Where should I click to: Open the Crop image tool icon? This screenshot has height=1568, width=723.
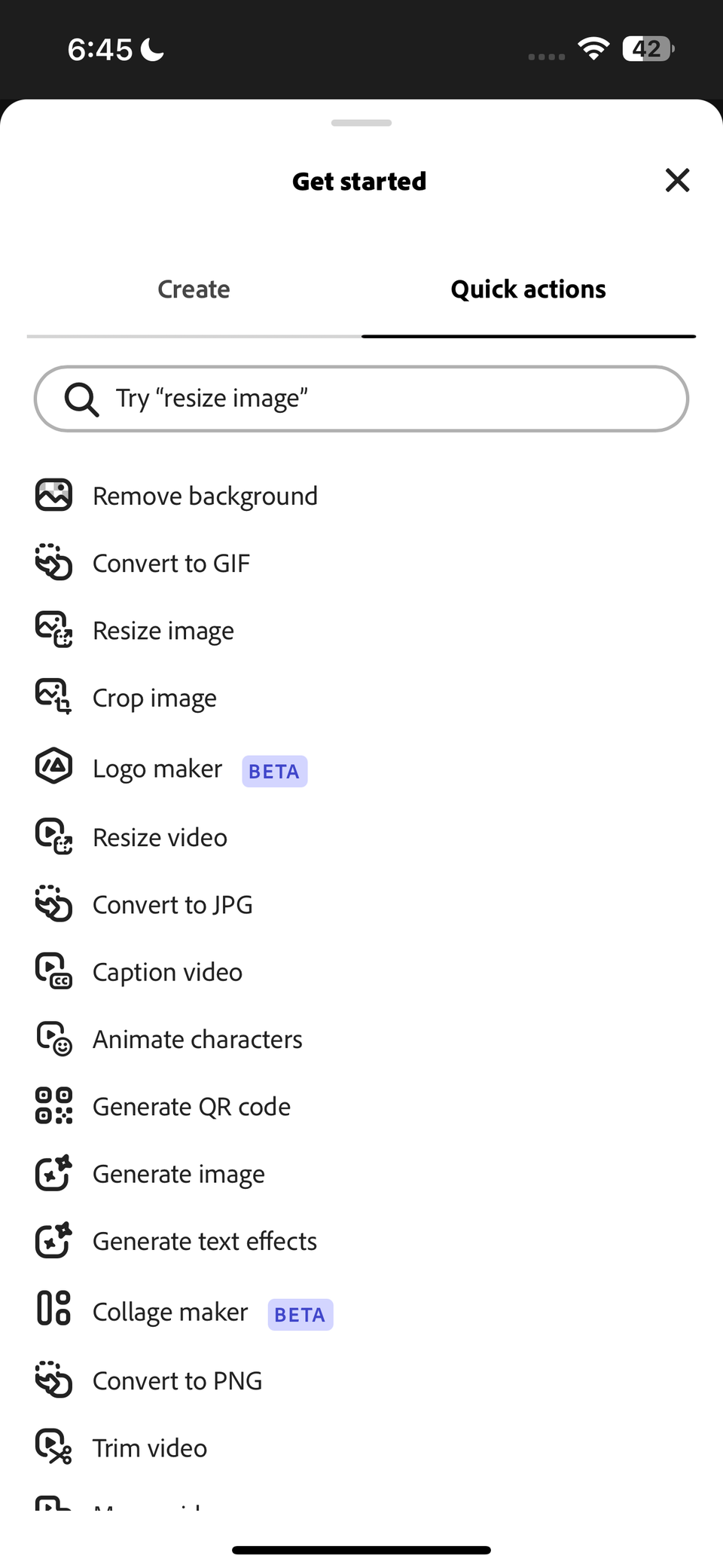pos(53,696)
